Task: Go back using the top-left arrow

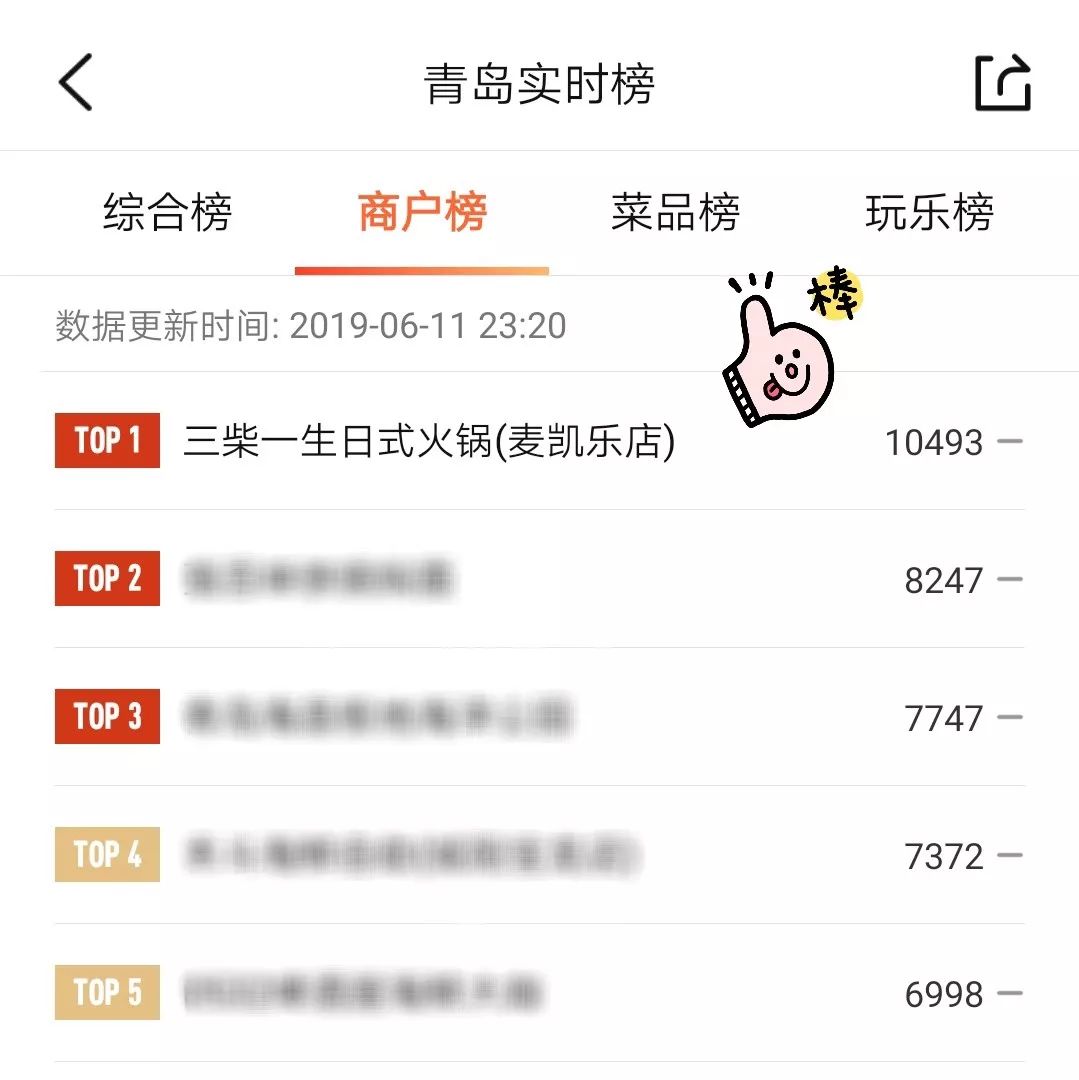Action: tap(75, 83)
